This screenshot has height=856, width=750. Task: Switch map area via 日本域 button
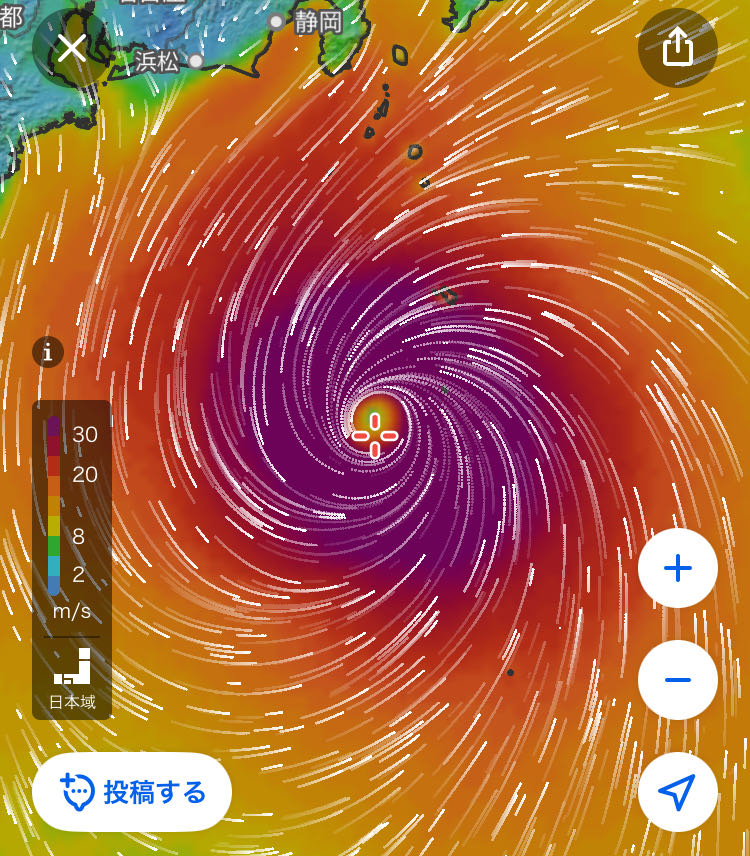pos(72,679)
